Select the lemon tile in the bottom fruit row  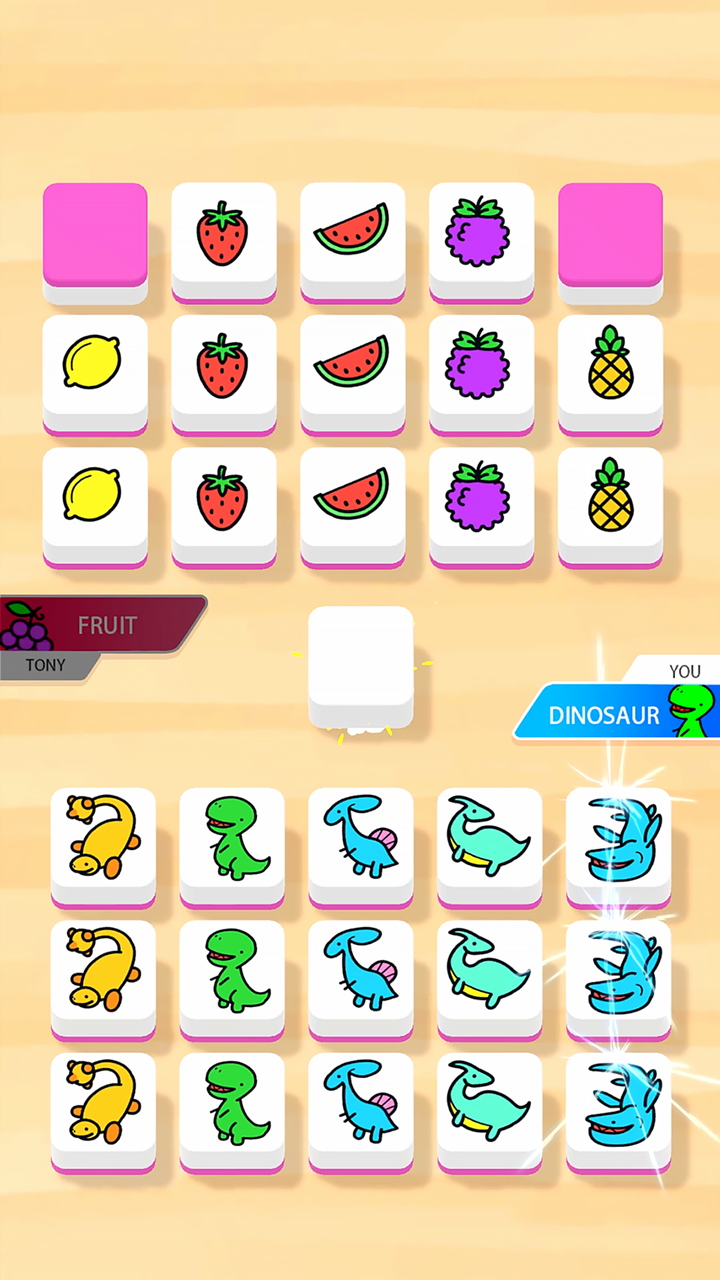[x=94, y=505]
